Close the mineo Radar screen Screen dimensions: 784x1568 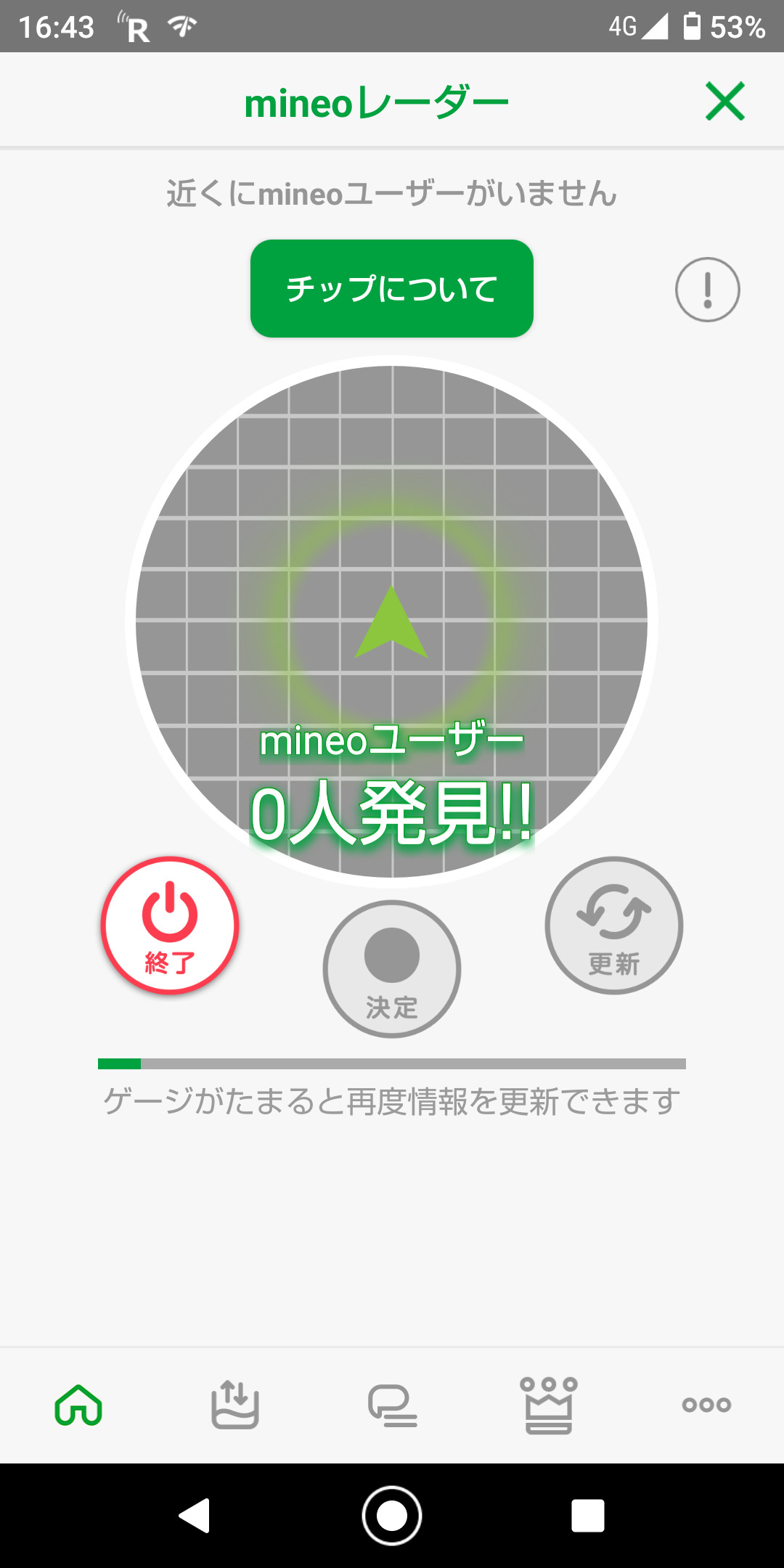[x=724, y=102]
